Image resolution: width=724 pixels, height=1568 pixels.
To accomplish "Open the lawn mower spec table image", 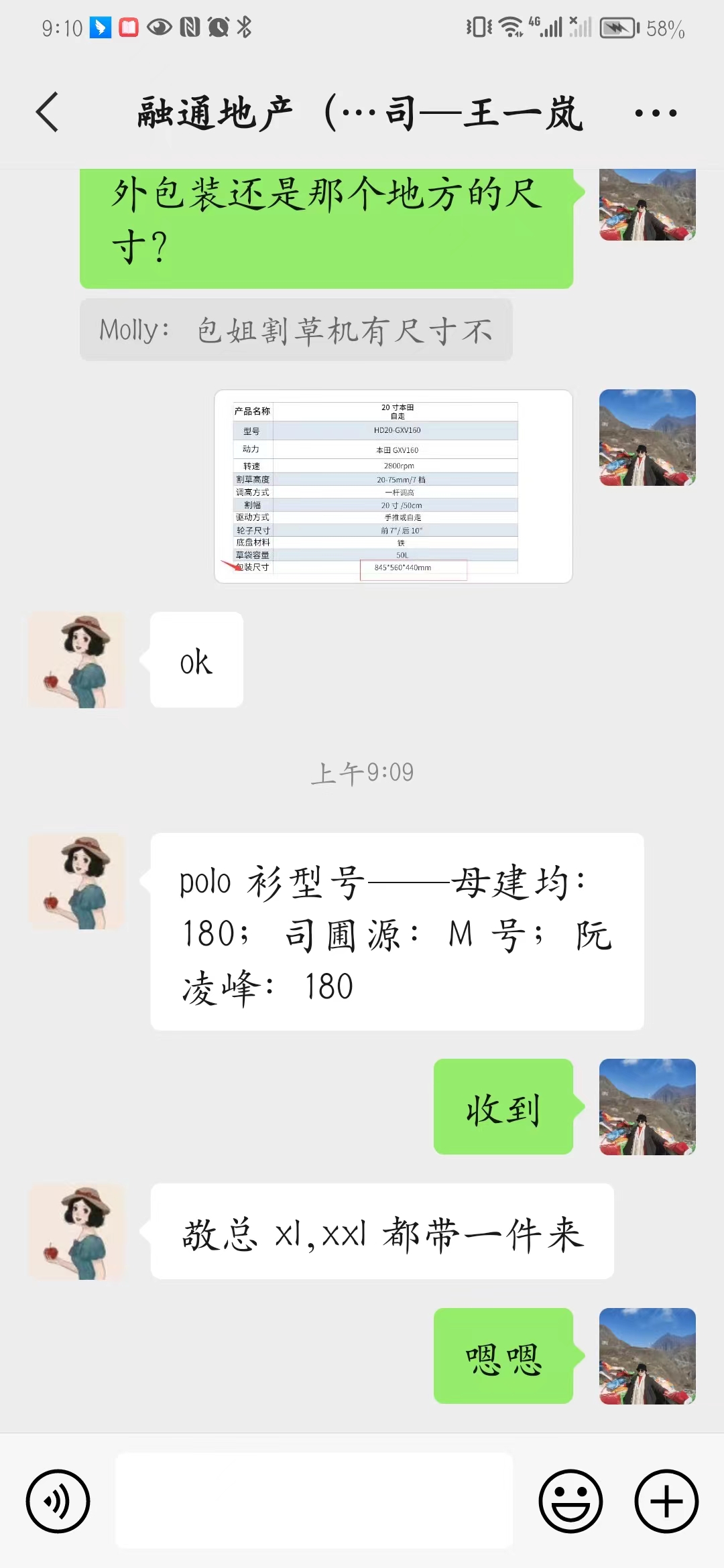I will click(394, 486).
